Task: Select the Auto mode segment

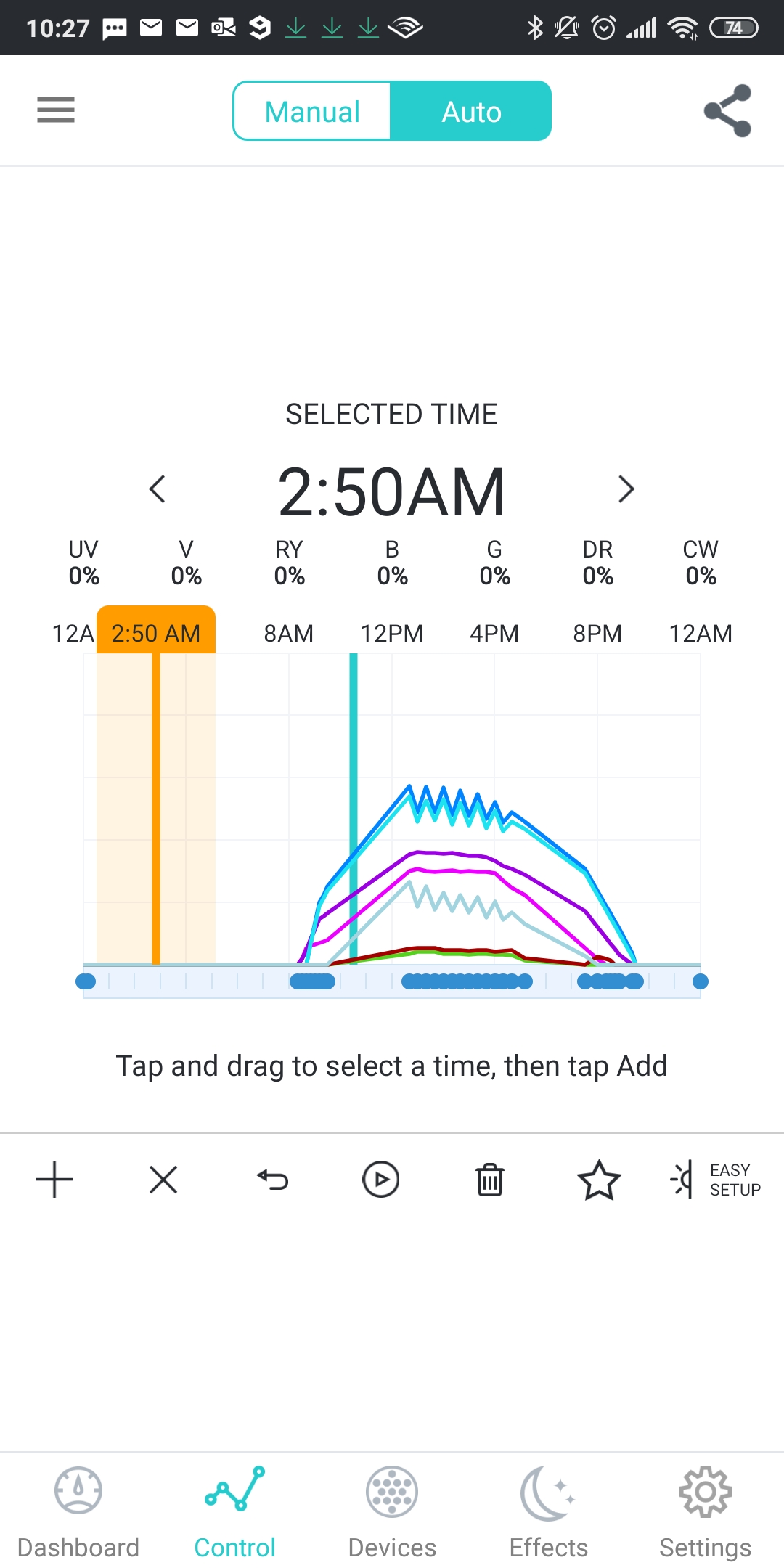Action: pyautogui.click(x=471, y=112)
